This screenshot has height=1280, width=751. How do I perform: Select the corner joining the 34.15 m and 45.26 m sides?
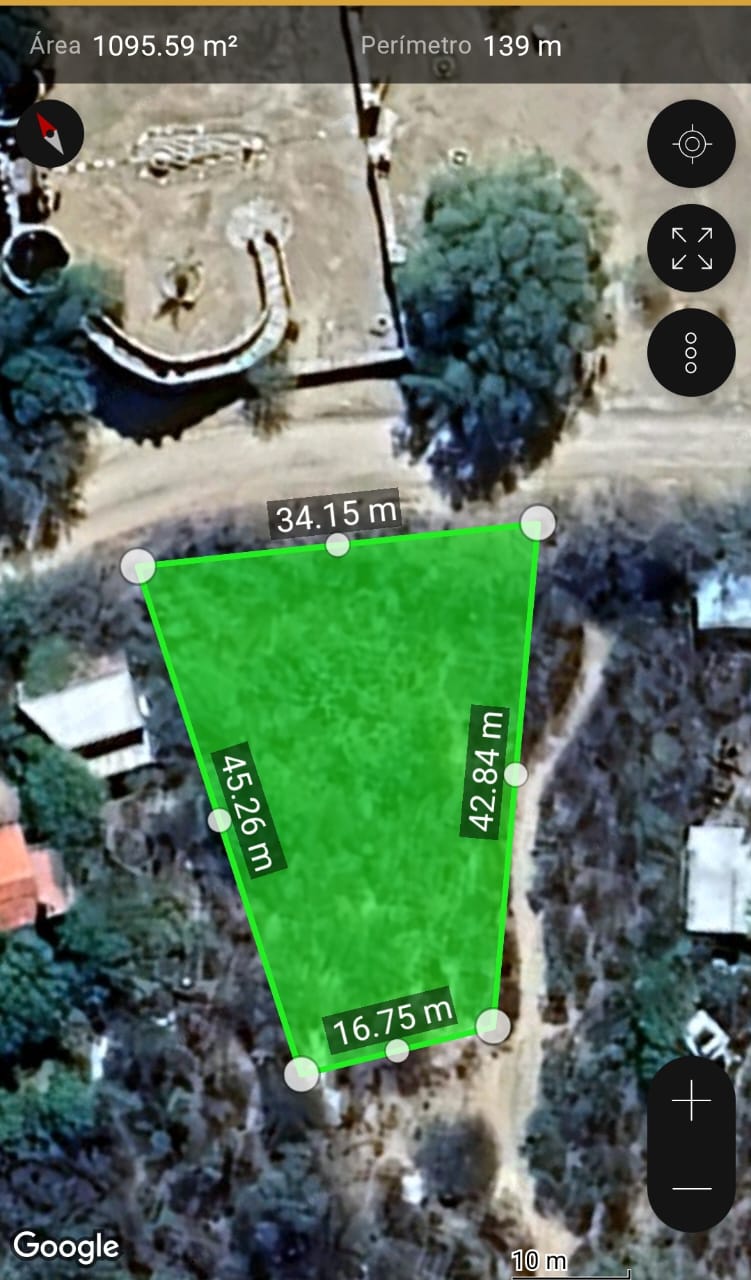tap(138, 566)
